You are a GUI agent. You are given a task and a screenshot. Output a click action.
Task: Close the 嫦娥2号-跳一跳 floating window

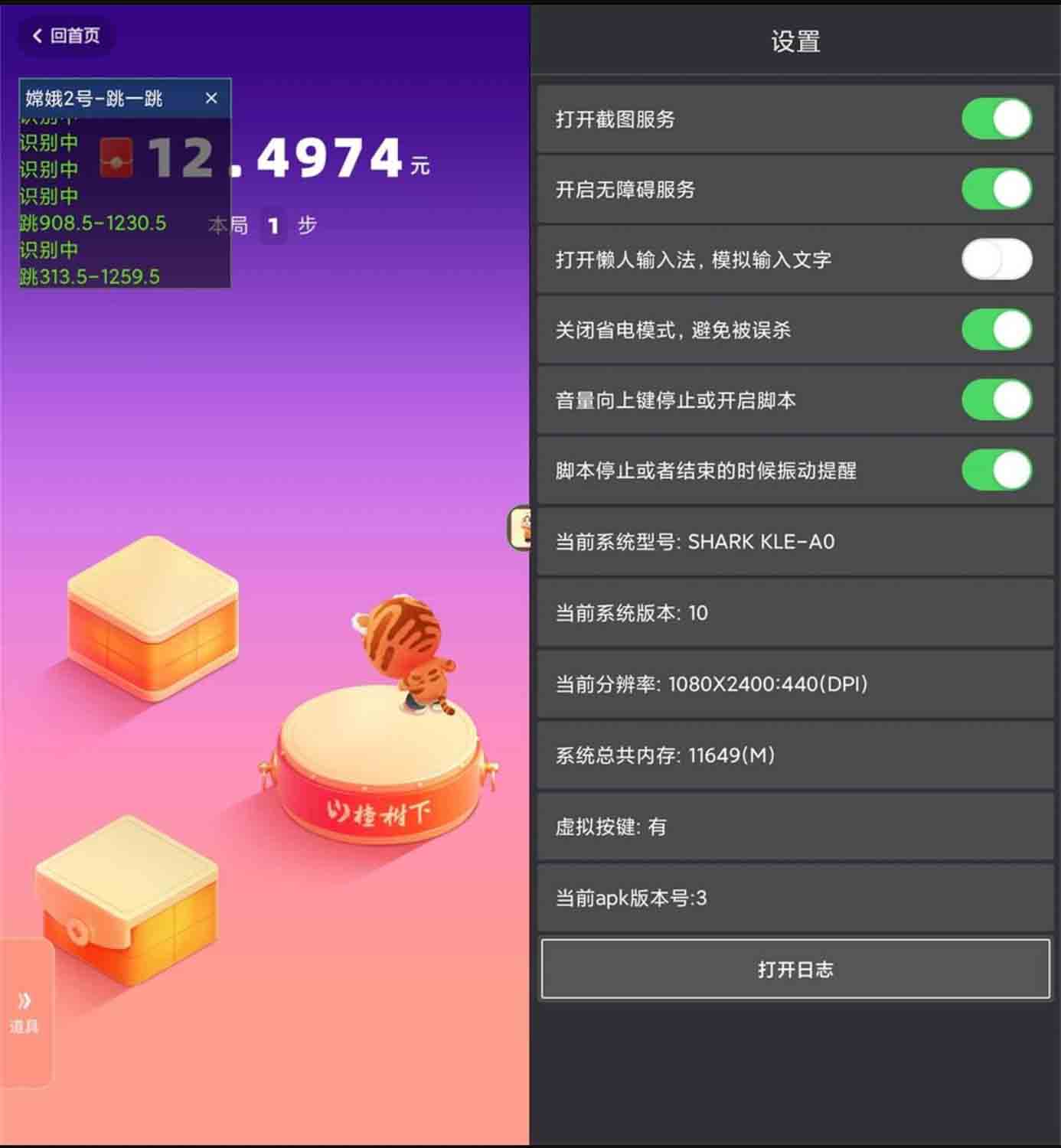coord(211,98)
